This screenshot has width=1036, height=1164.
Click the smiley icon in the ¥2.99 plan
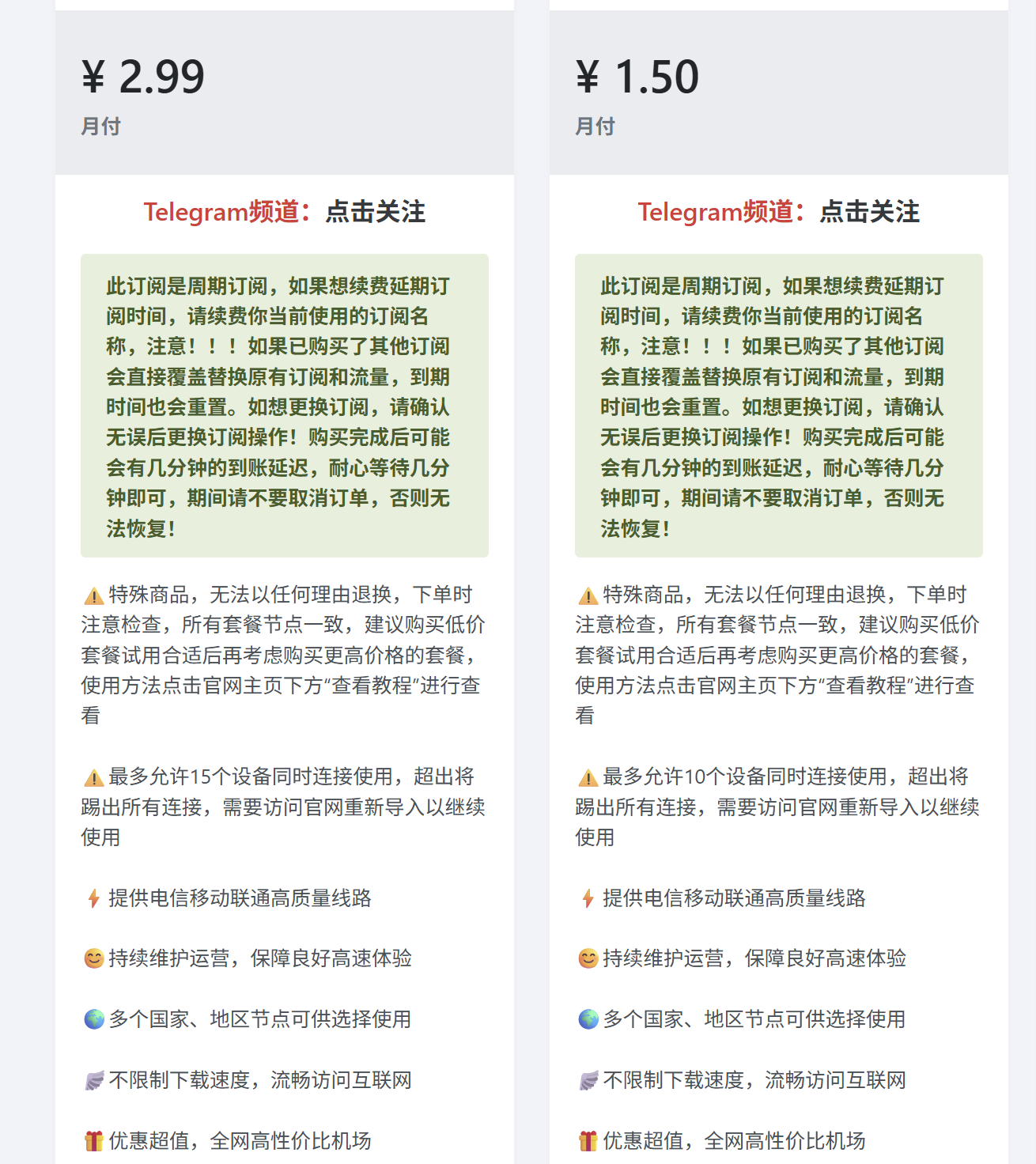point(93,958)
